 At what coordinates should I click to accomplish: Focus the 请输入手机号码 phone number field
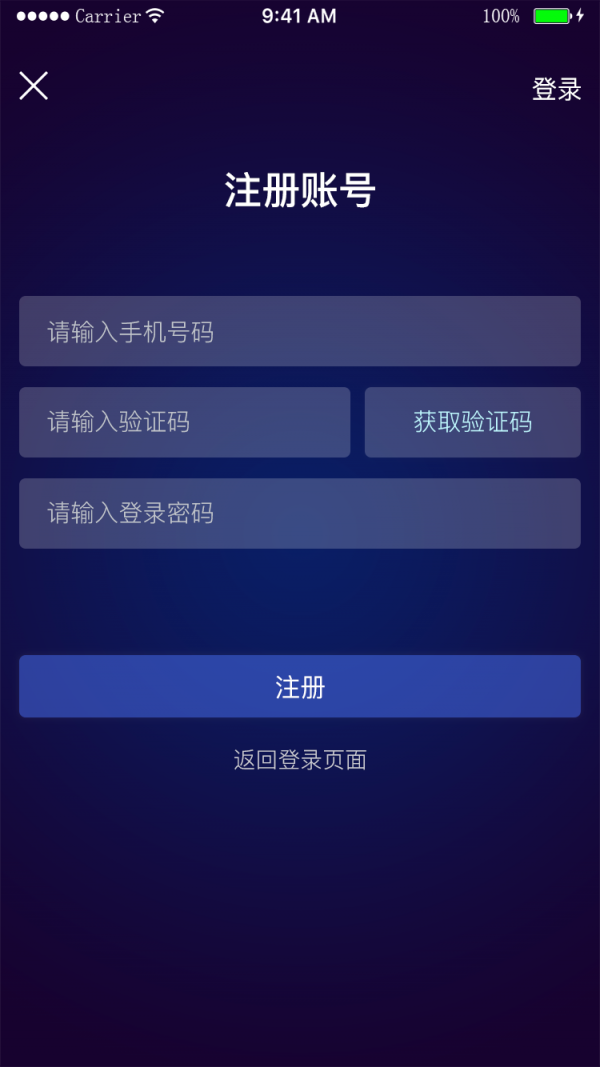click(300, 331)
